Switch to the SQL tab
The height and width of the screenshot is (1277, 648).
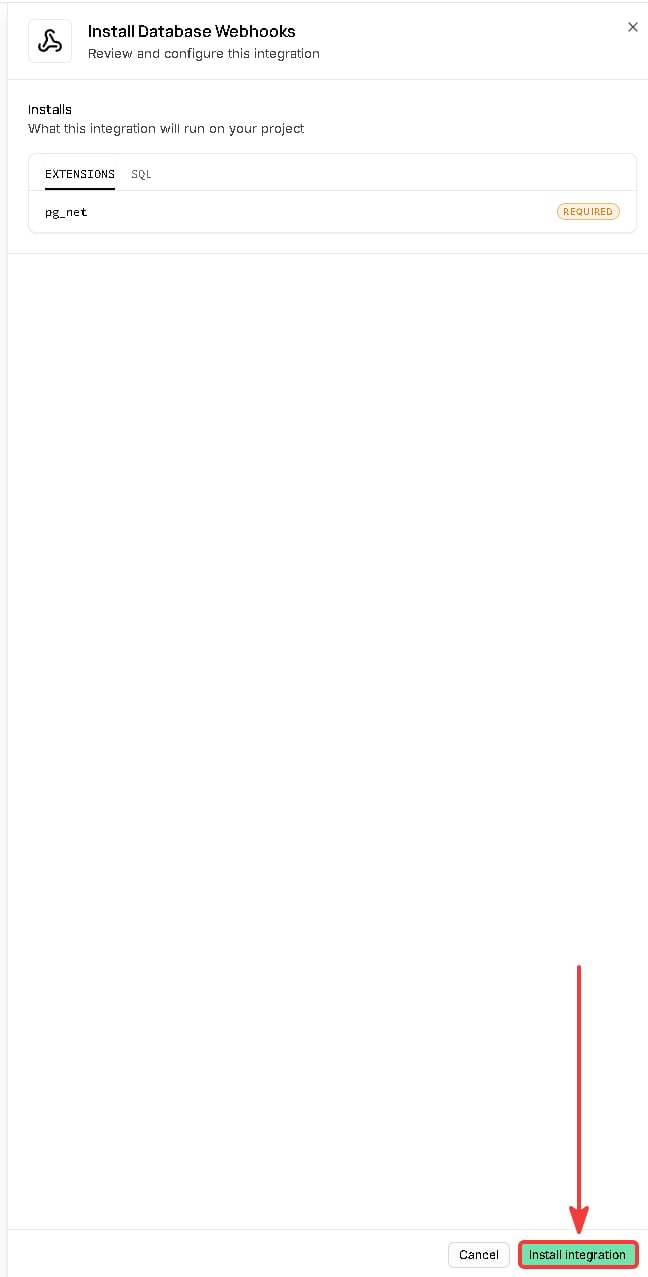[x=141, y=174]
